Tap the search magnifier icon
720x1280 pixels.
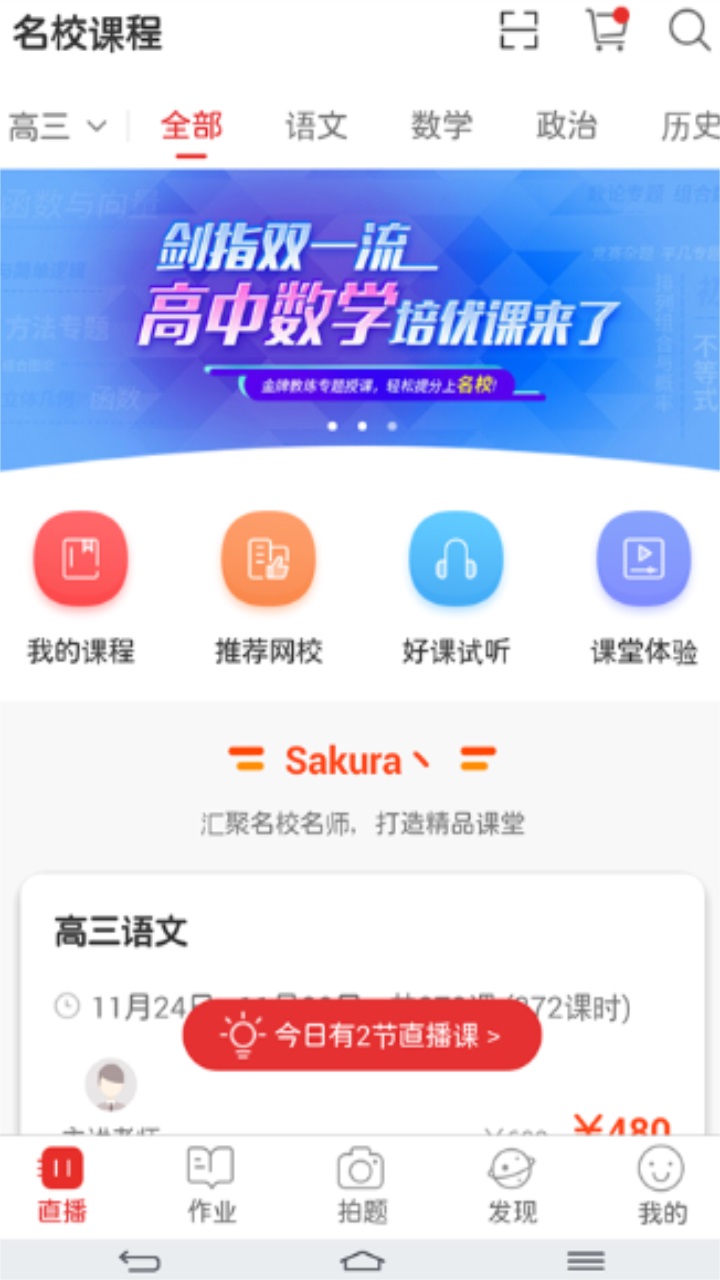coord(689,31)
